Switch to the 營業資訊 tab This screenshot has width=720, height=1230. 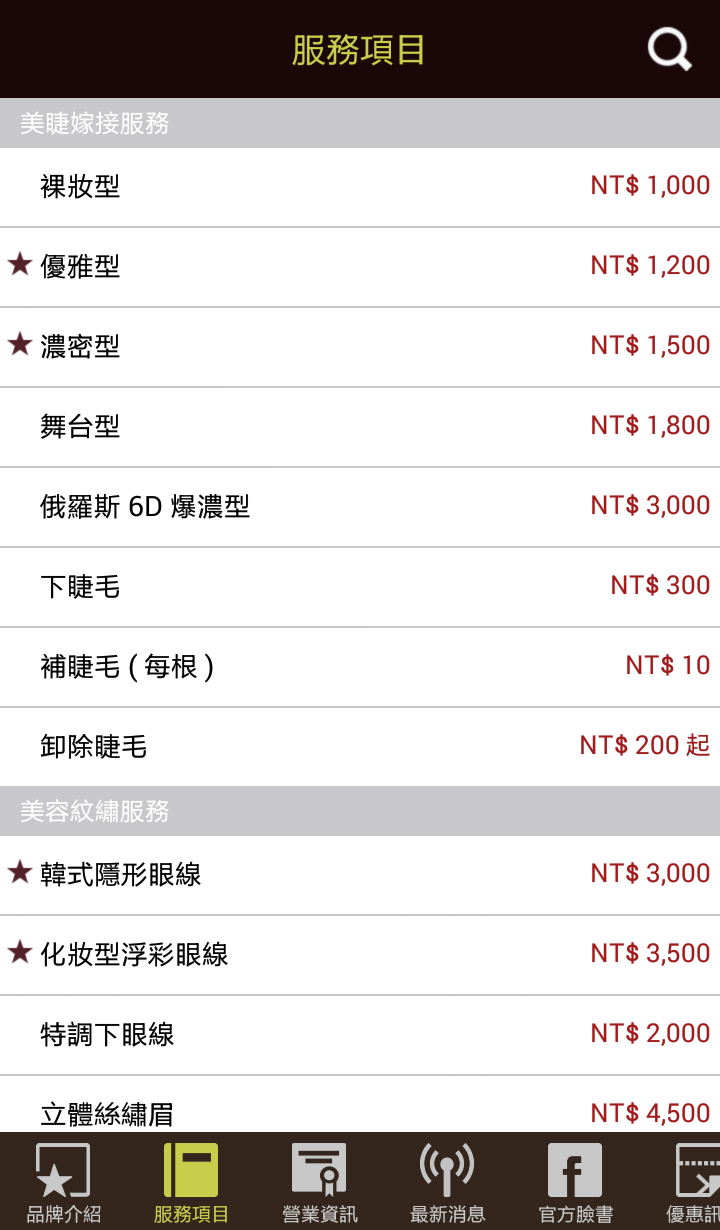pos(319,1183)
